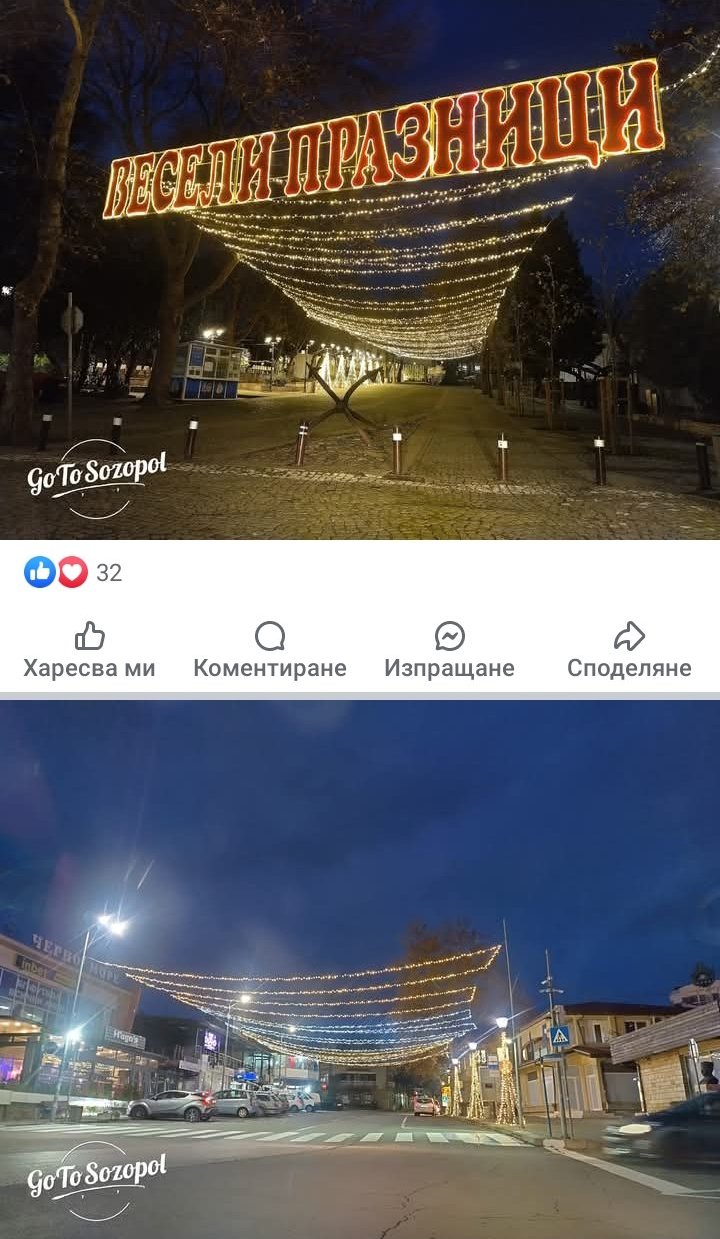
Task: Open the Весели празници lights photo
Action: coord(360,270)
